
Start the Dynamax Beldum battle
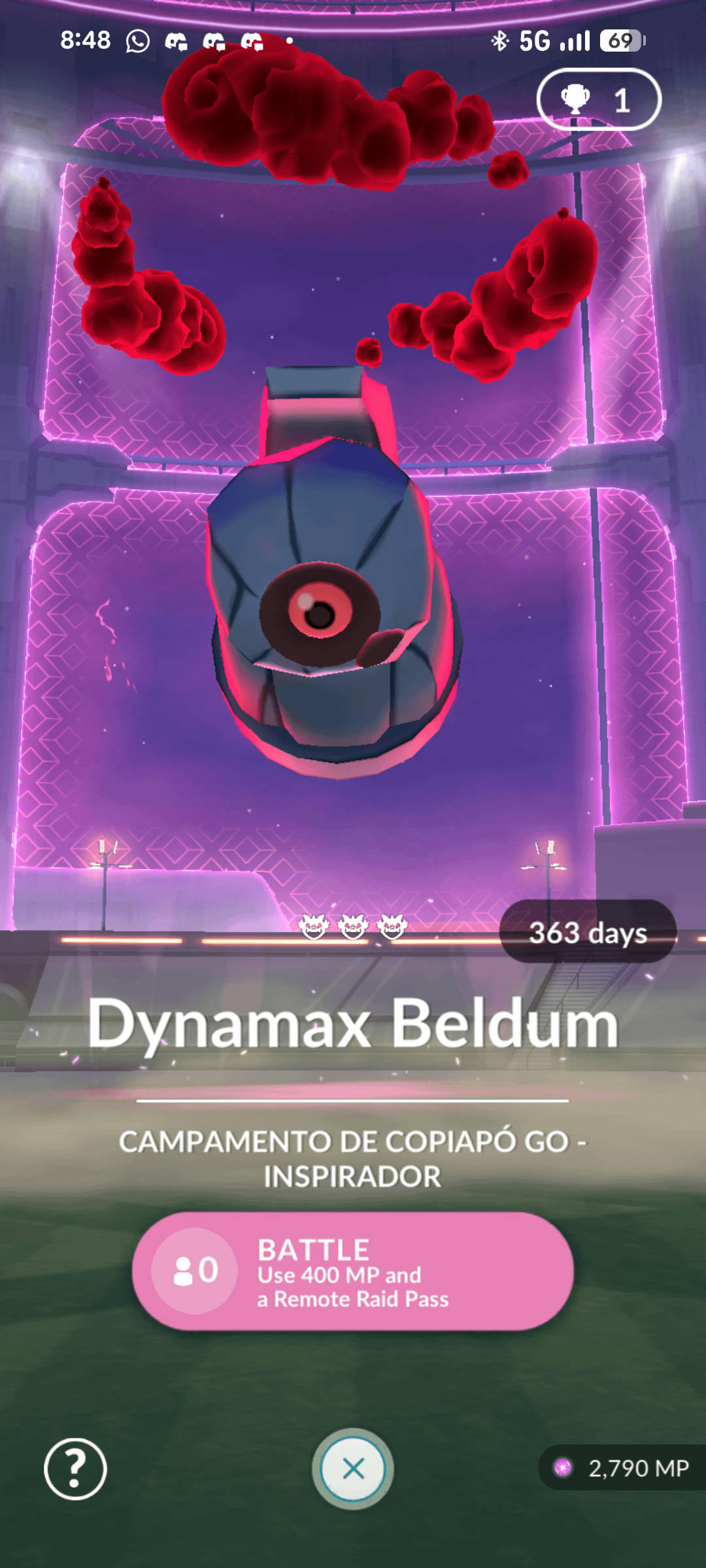(353, 1271)
